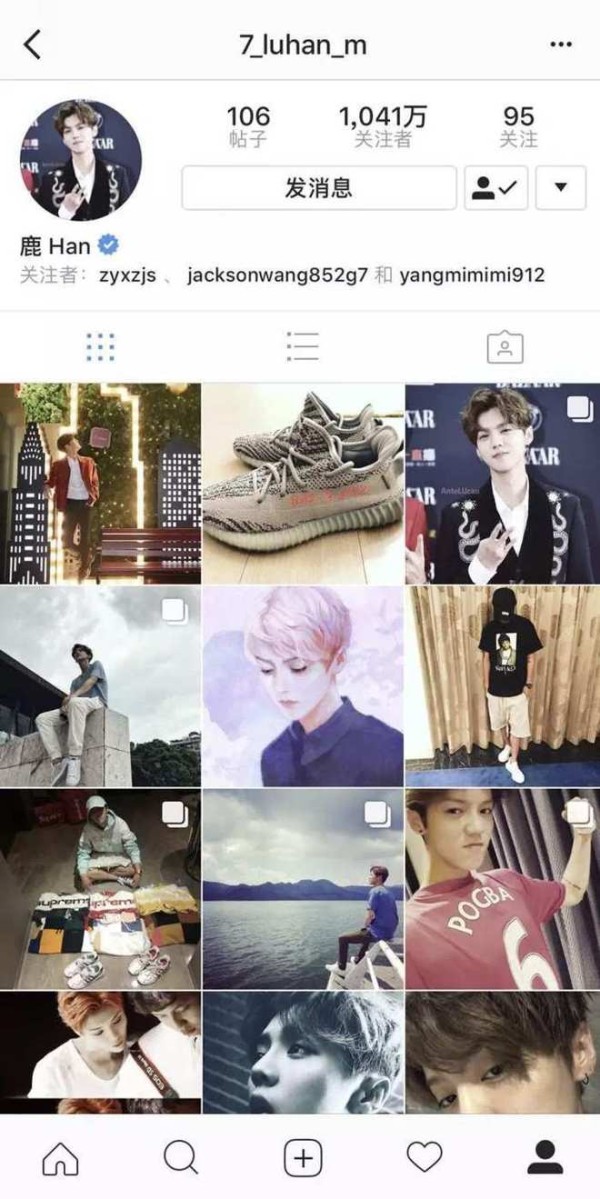Screen dimensions: 600x1199
Task: View the 1,041万 followers list
Action: coord(383,127)
